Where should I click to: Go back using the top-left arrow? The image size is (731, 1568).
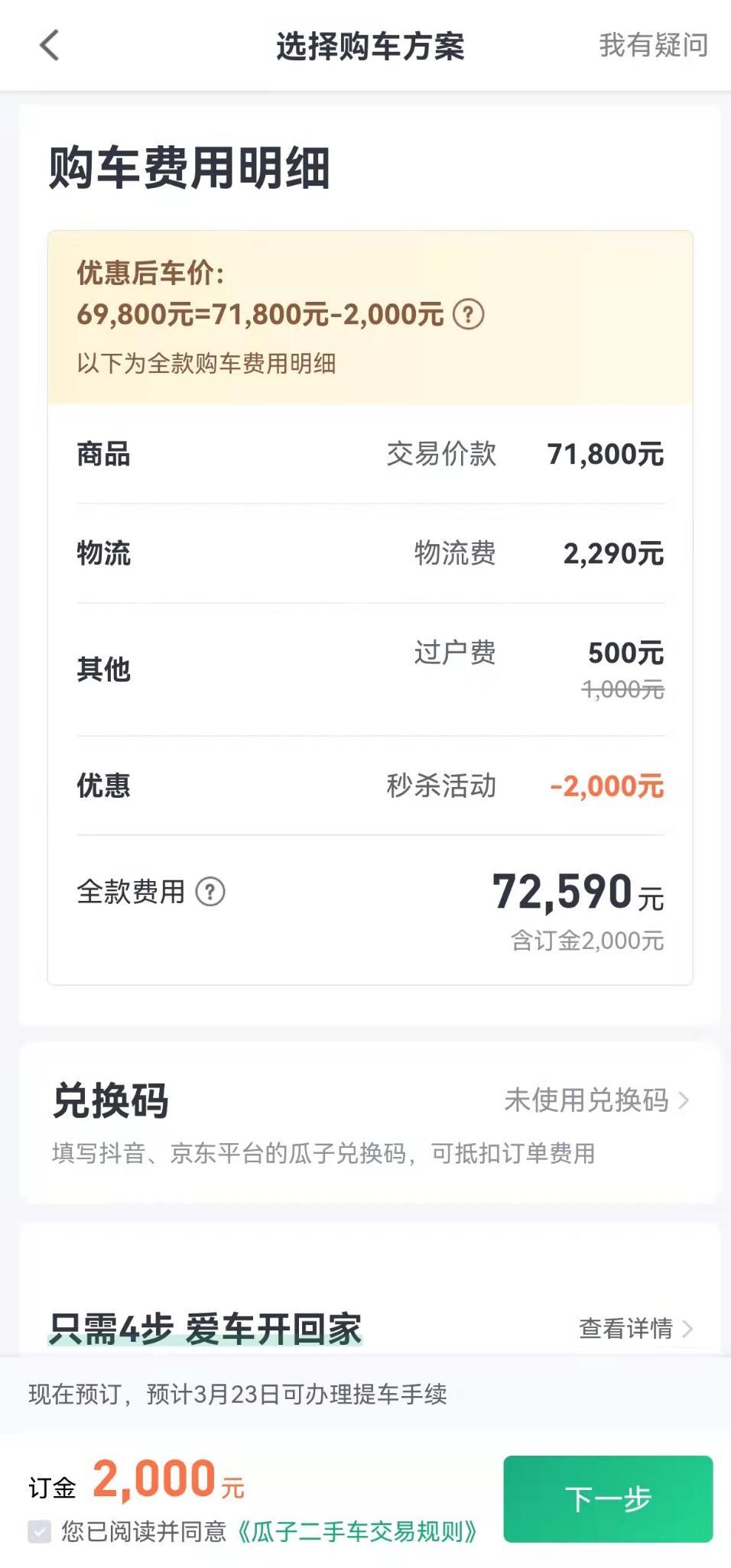point(49,46)
